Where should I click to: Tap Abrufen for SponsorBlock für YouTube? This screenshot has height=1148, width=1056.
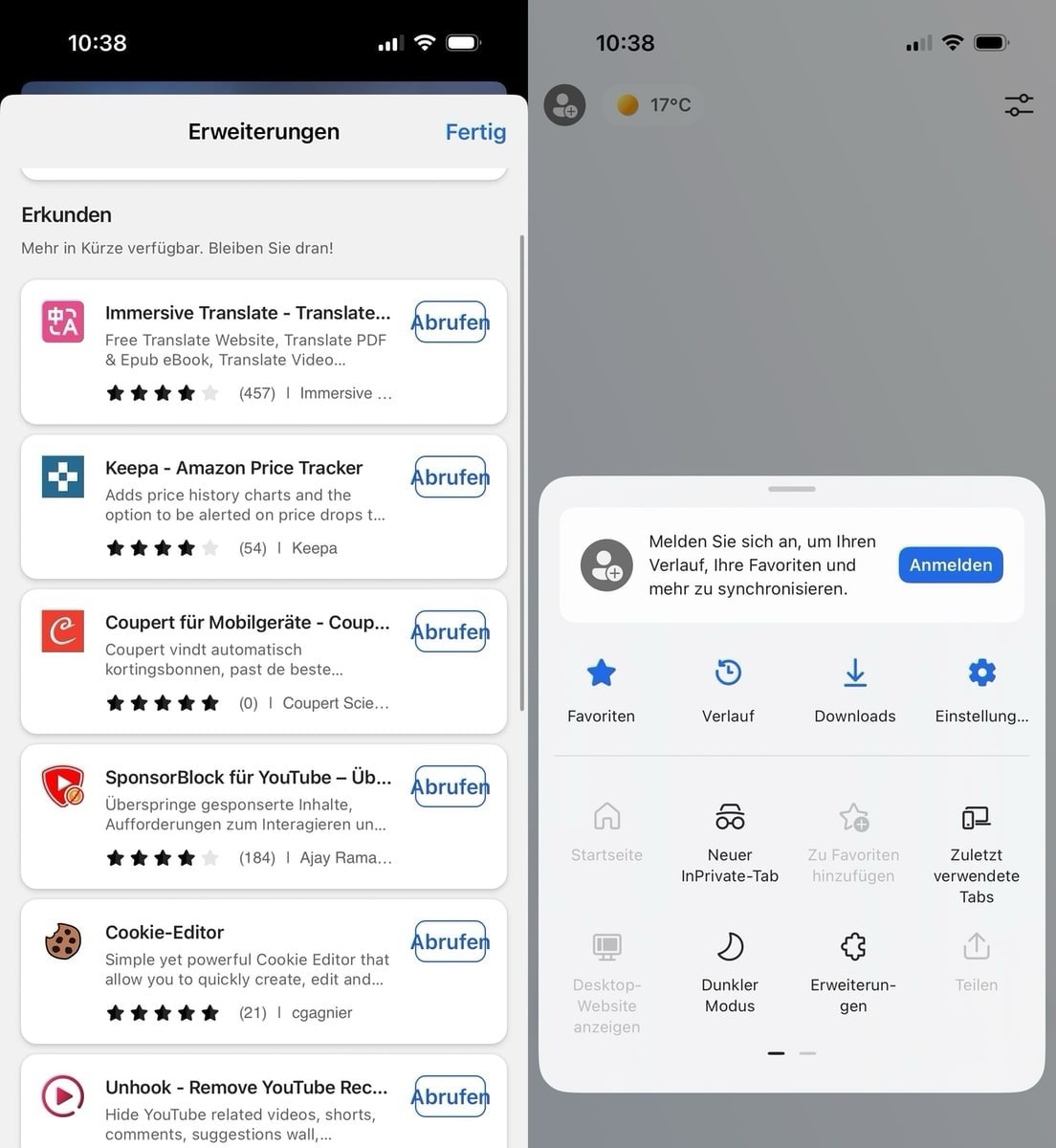[x=450, y=787]
